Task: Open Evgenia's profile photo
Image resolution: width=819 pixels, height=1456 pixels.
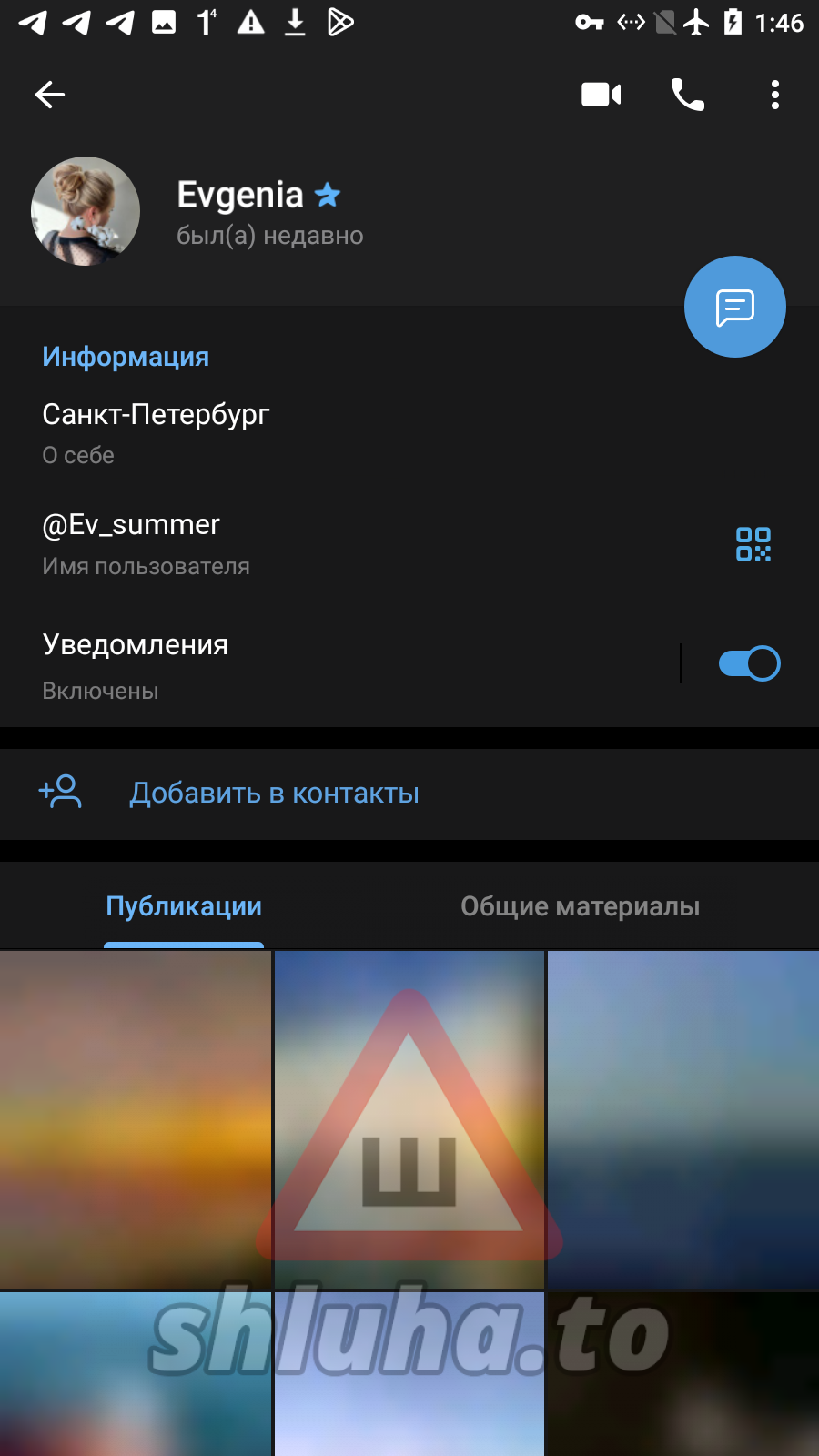Action: click(x=86, y=211)
